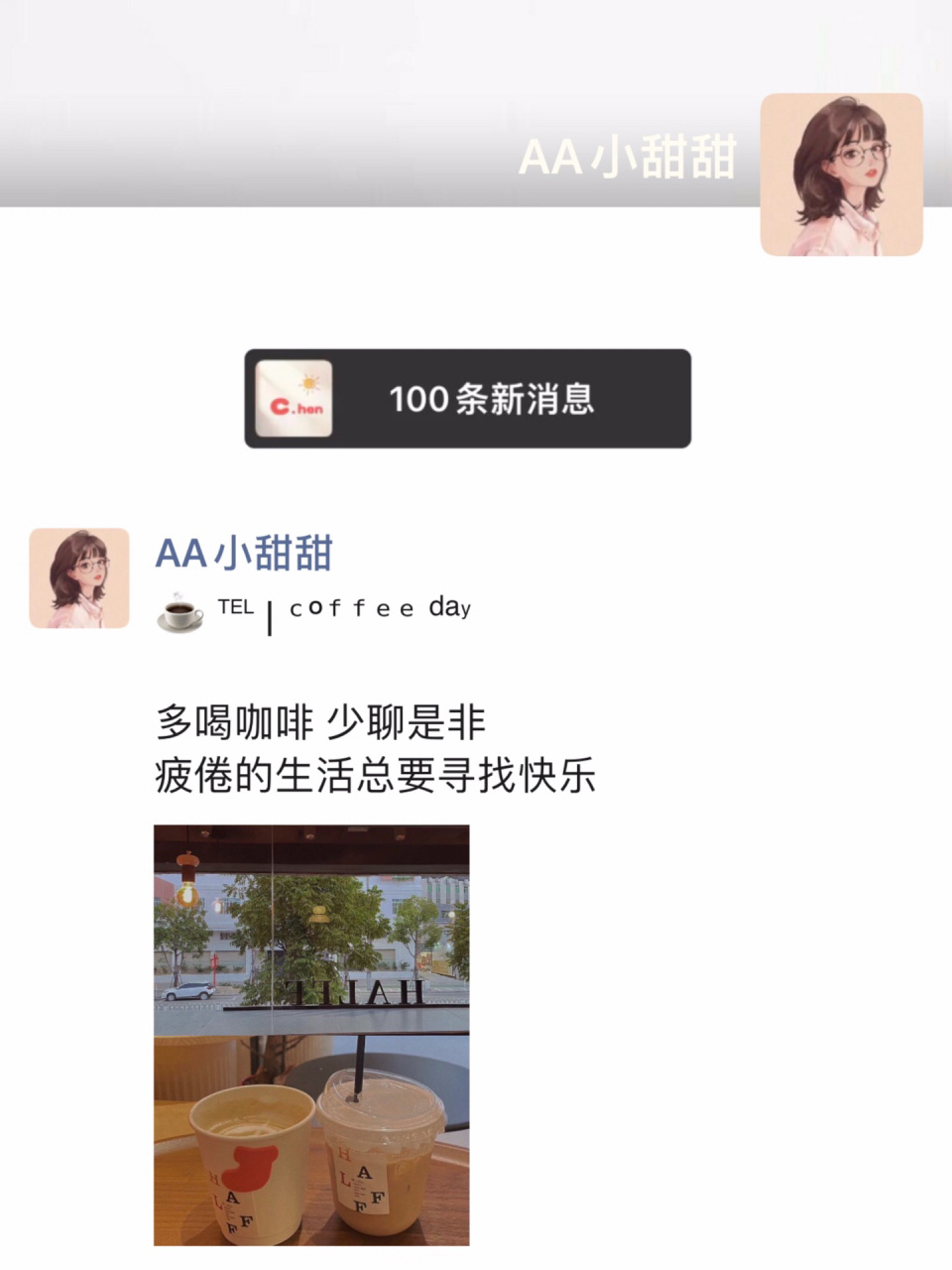Click the coffee cup icon in the signature line
952x1270 pixels.
pos(178,612)
